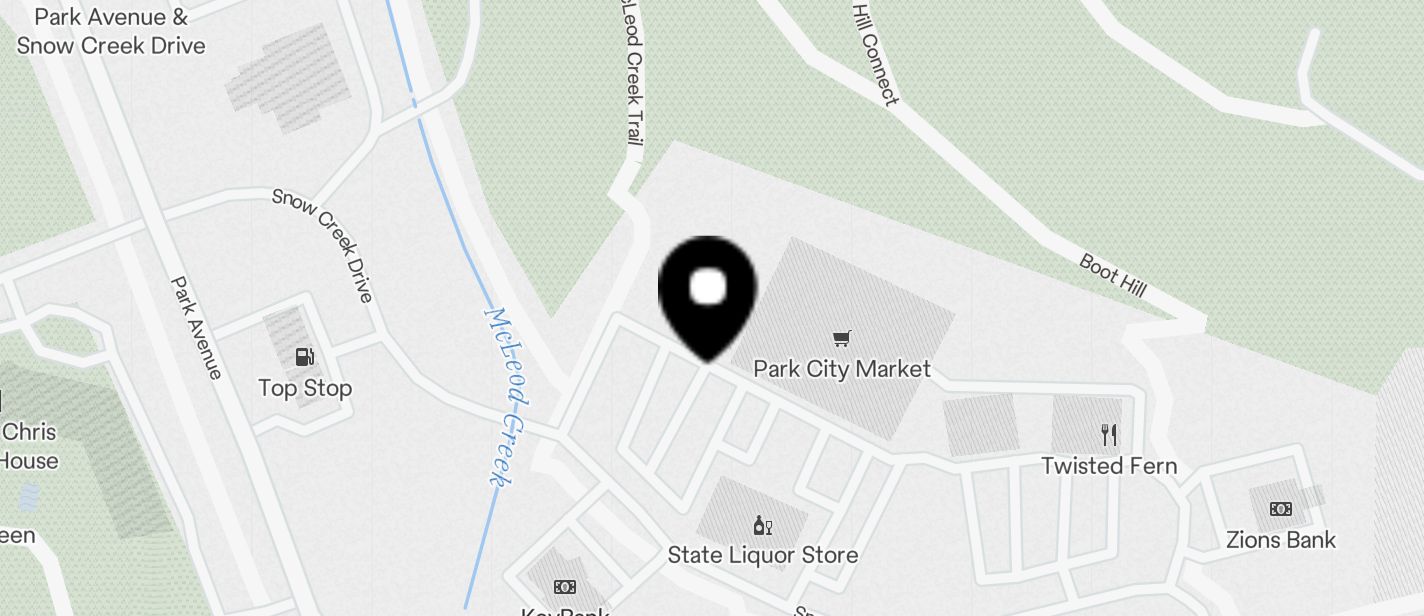The image size is (1424, 616).
Task: Open the State Liquor Store marker
Action: click(x=762, y=526)
